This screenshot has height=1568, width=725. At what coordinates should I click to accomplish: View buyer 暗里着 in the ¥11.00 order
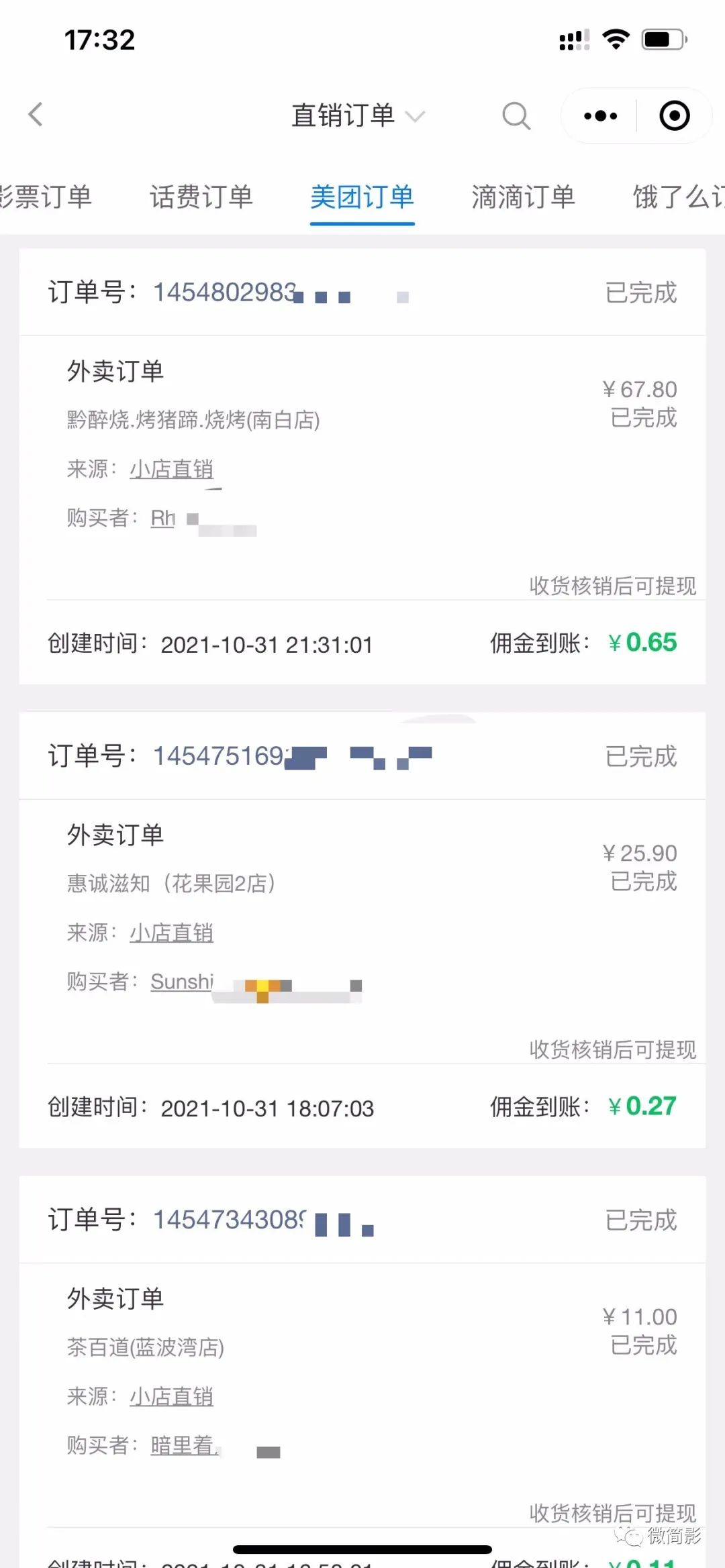coord(183,1445)
